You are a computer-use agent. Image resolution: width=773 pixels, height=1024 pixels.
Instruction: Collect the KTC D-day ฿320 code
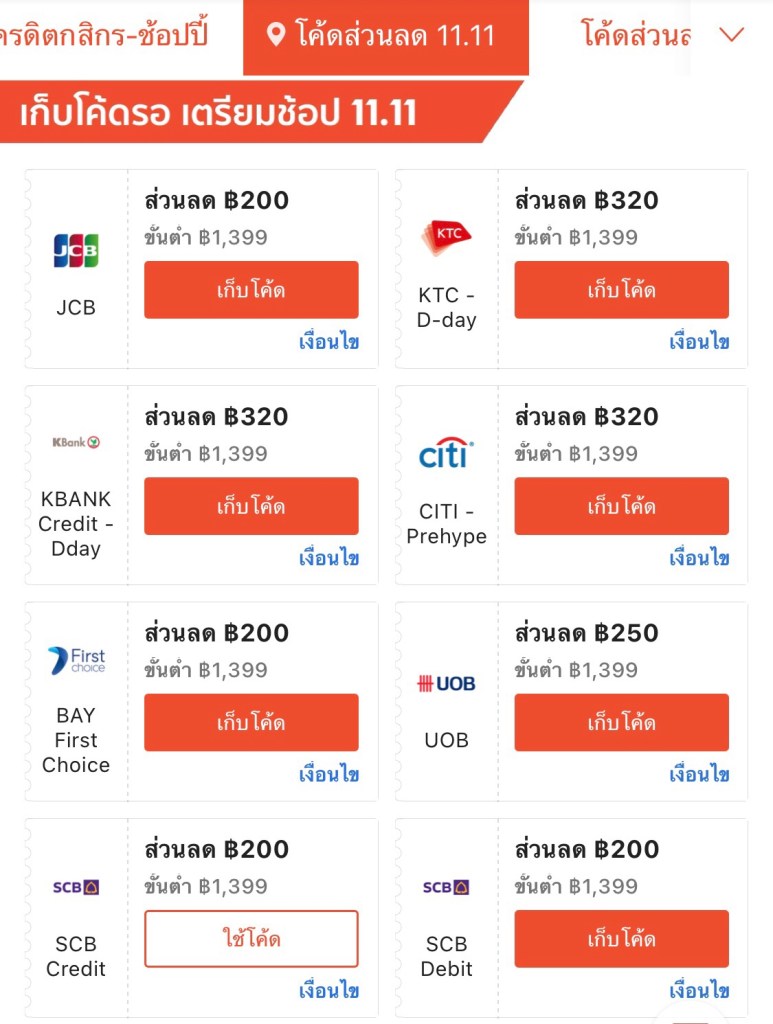click(621, 290)
